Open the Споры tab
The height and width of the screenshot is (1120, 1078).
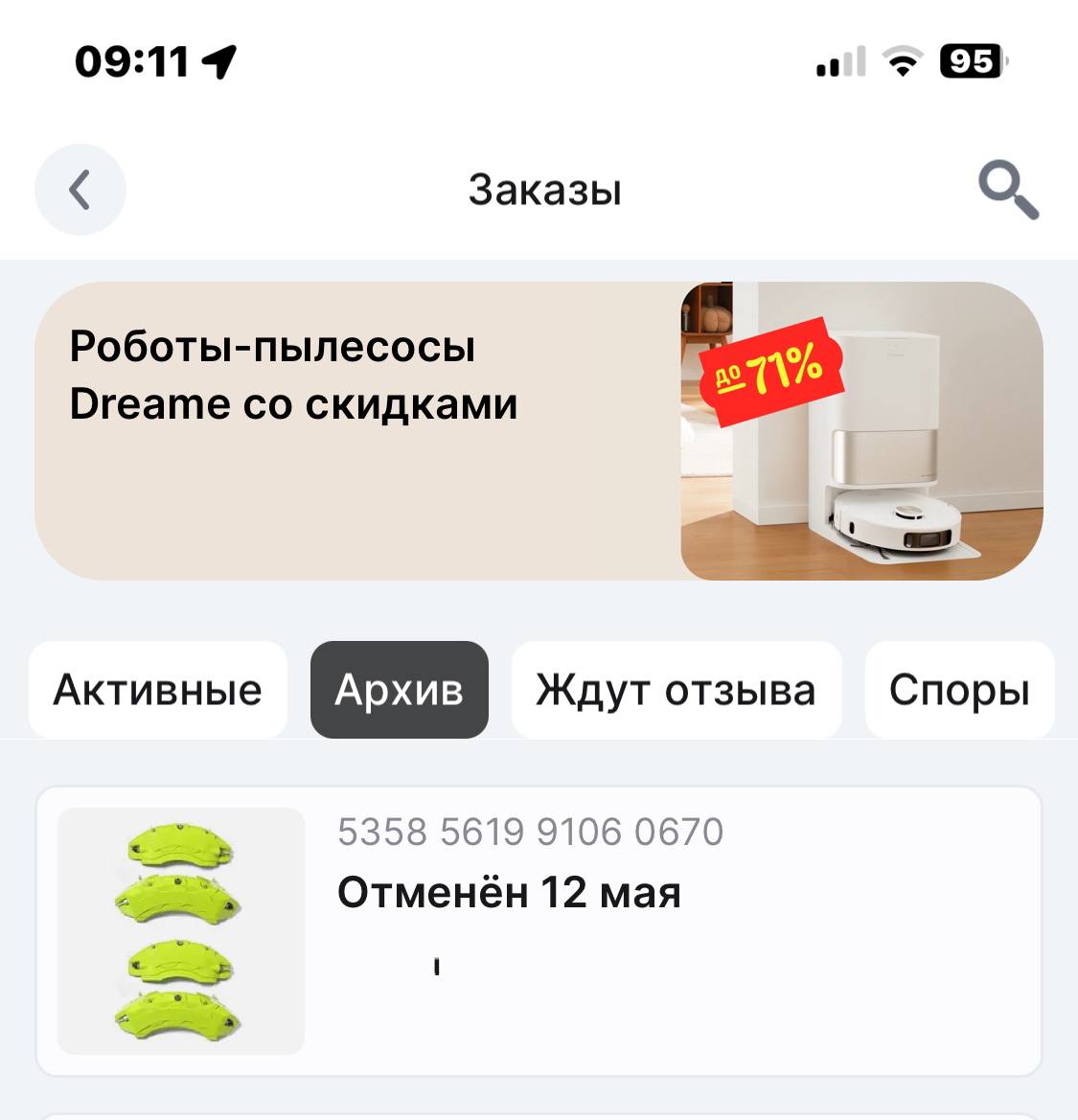pos(958,689)
